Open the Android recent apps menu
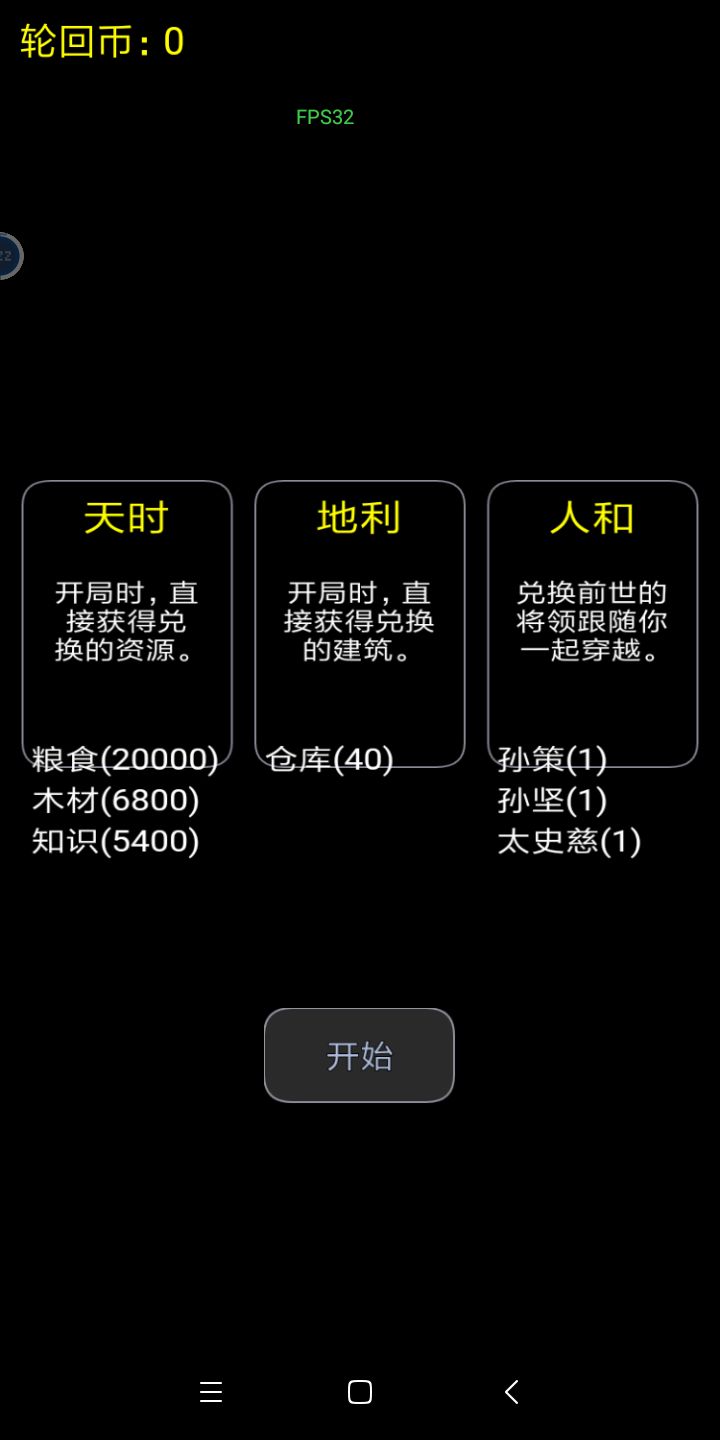The height and width of the screenshot is (1440, 720). point(211,1391)
